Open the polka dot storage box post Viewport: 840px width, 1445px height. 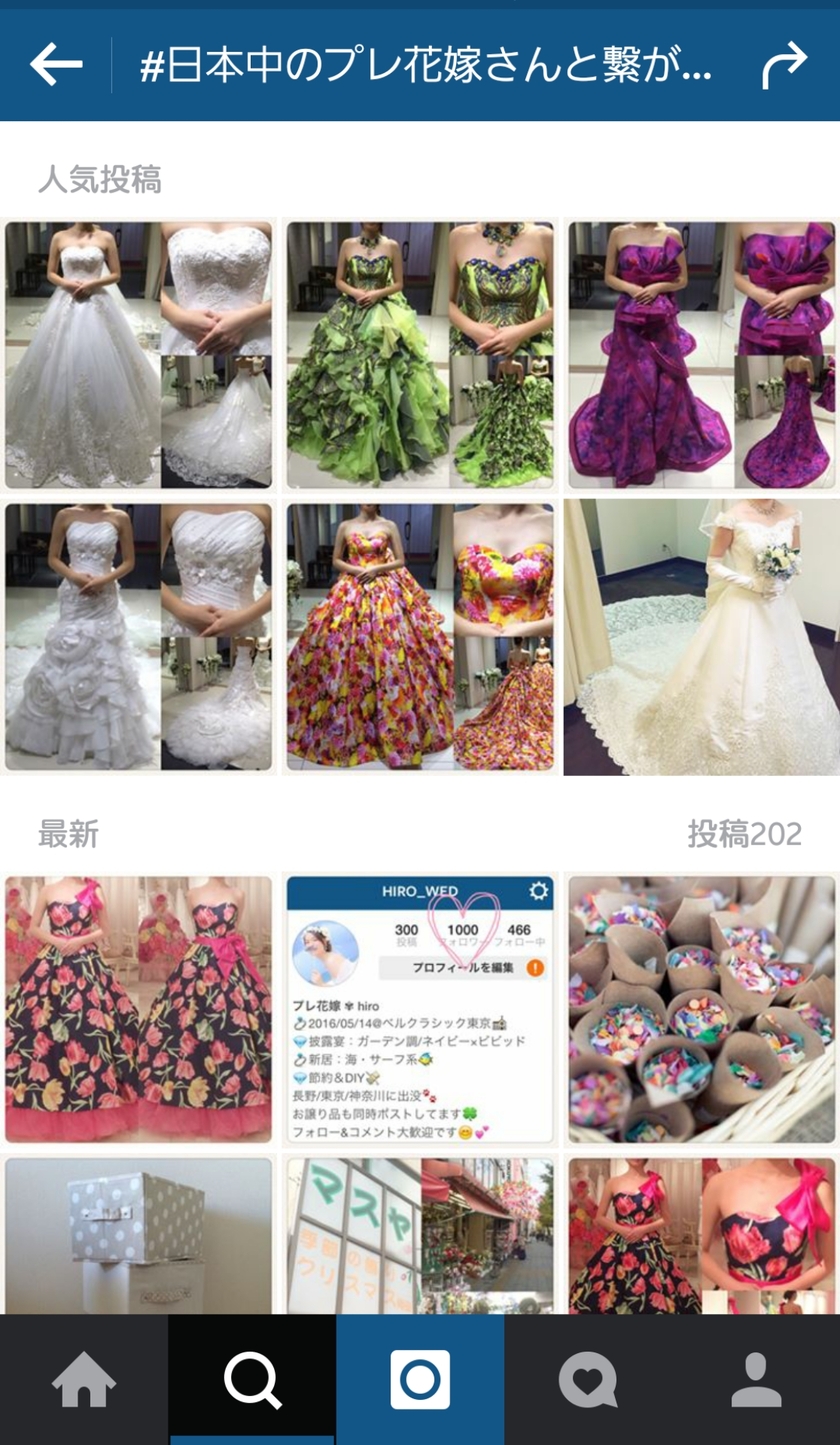click(x=140, y=1240)
